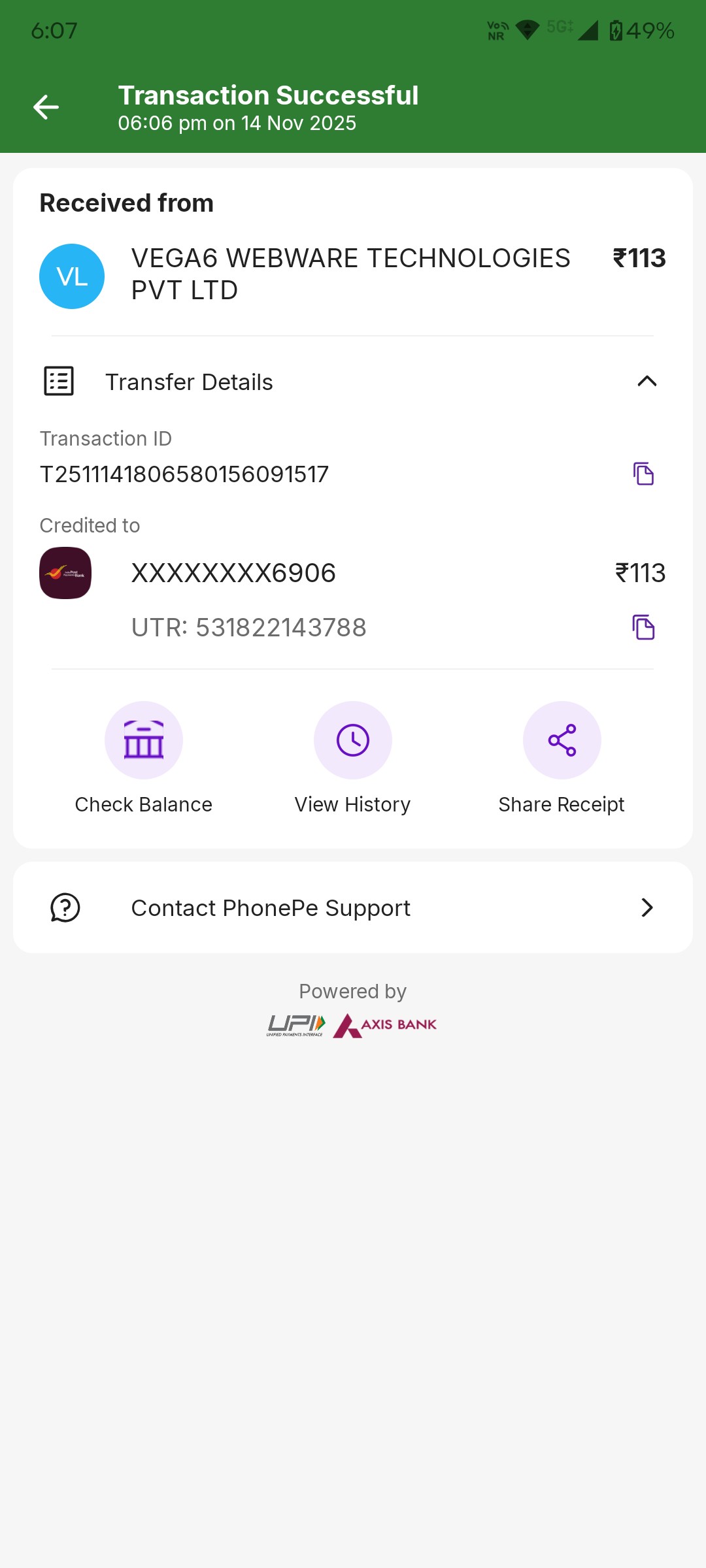Copy the Transaction ID

click(643, 474)
